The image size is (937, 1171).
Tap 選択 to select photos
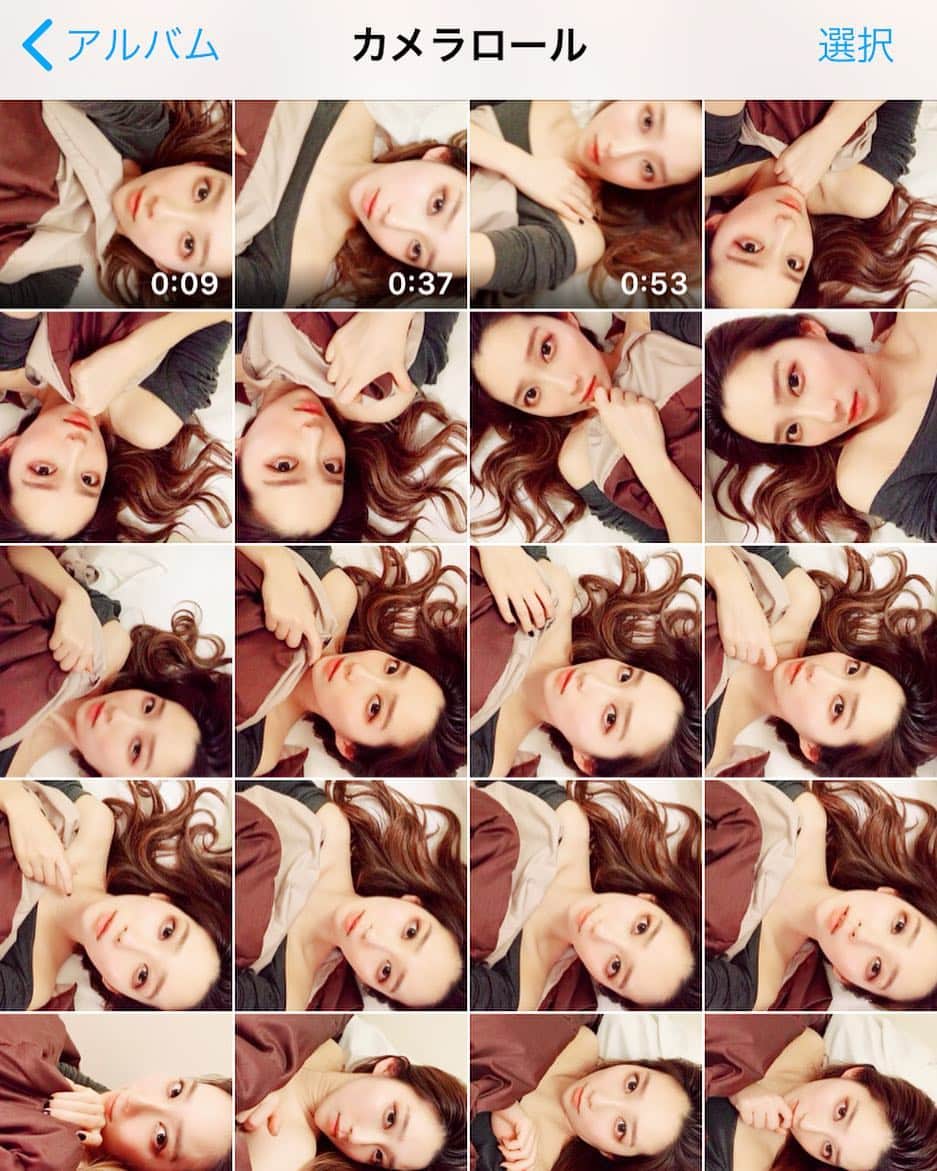coord(855,46)
